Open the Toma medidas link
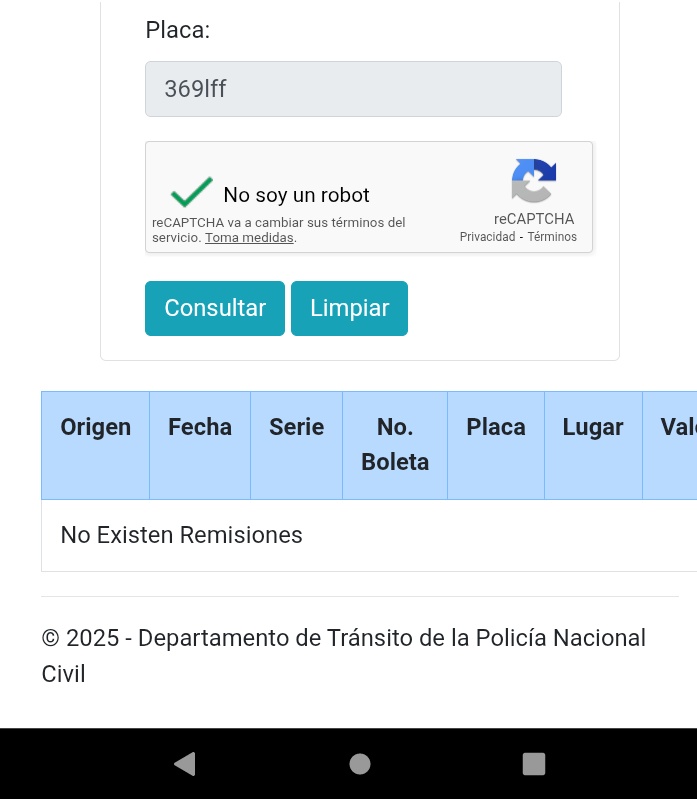Screen dimensions: 697x799 [x=249, y=238]
